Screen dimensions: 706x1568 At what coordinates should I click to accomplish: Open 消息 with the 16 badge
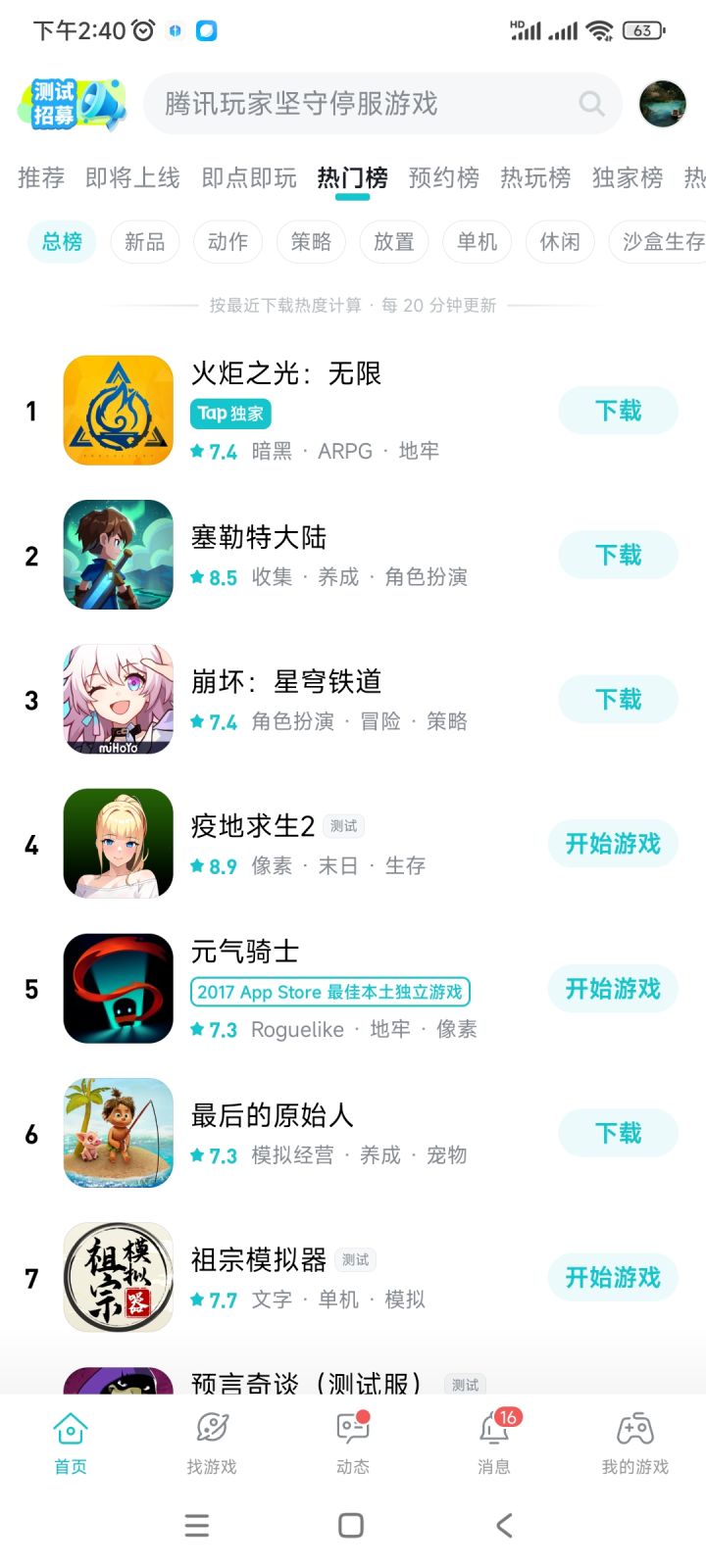(493, 1435)
